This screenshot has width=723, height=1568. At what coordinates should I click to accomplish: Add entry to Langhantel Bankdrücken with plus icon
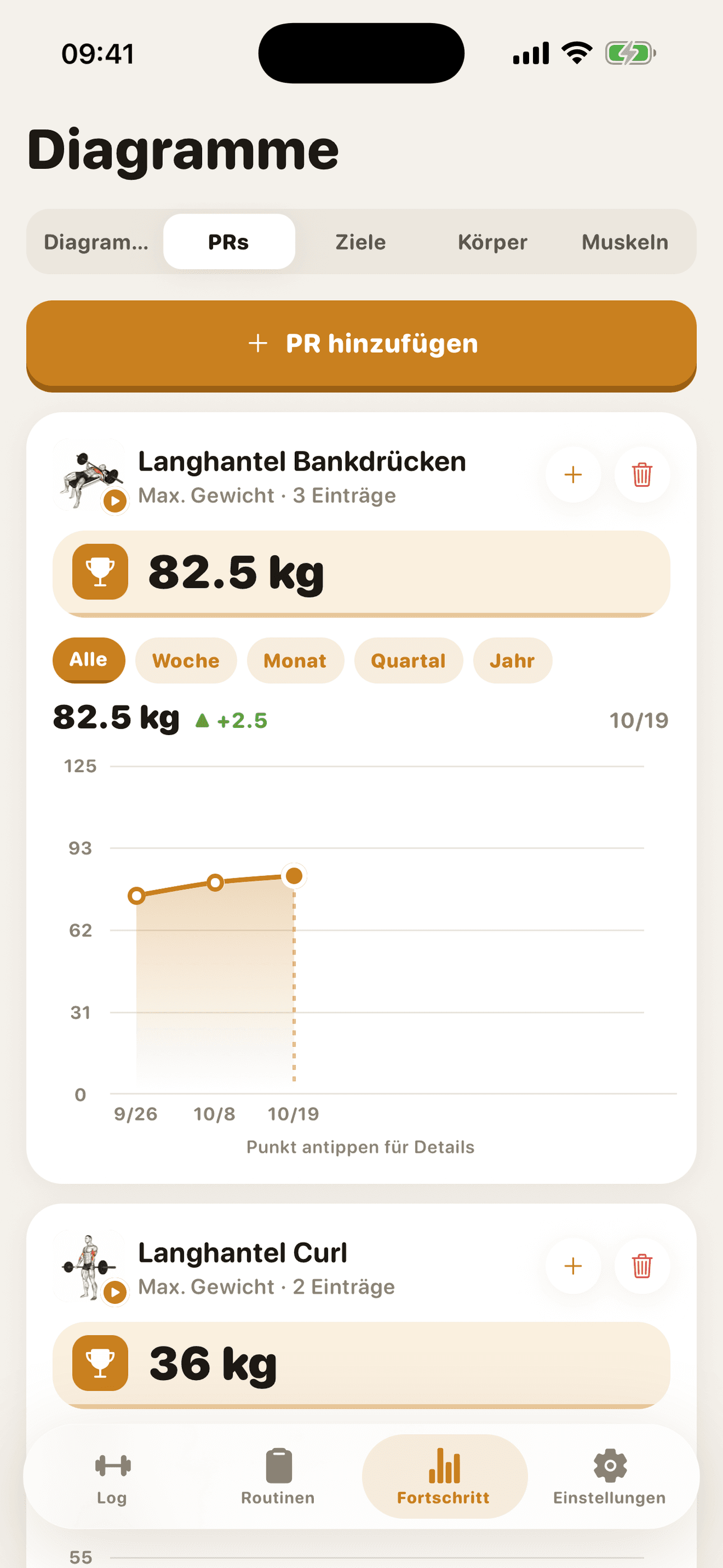[x=573, y=475]
